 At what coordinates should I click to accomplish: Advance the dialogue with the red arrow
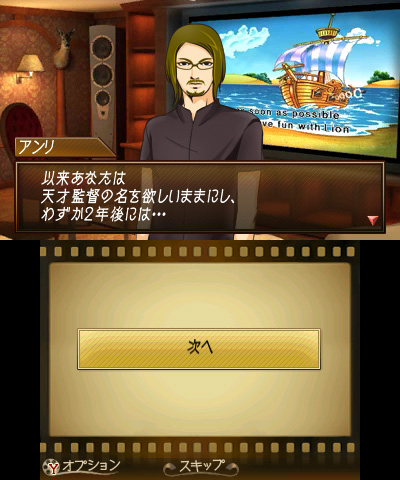point(373,220)
